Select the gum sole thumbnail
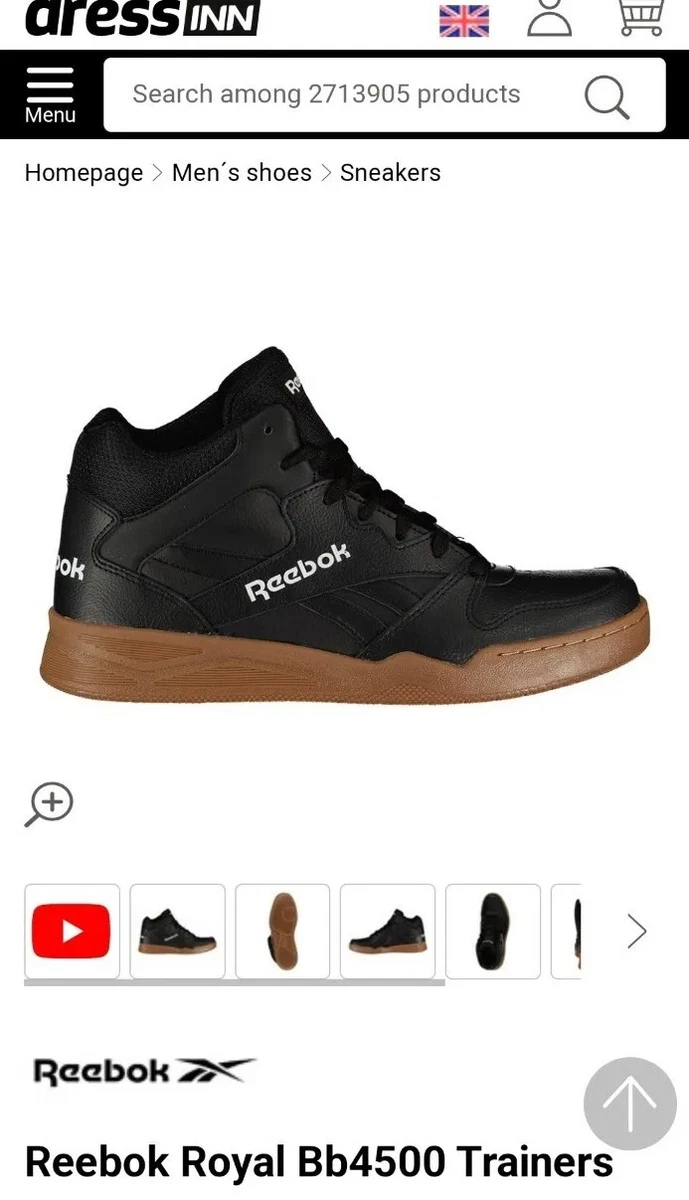 (282, 931)
